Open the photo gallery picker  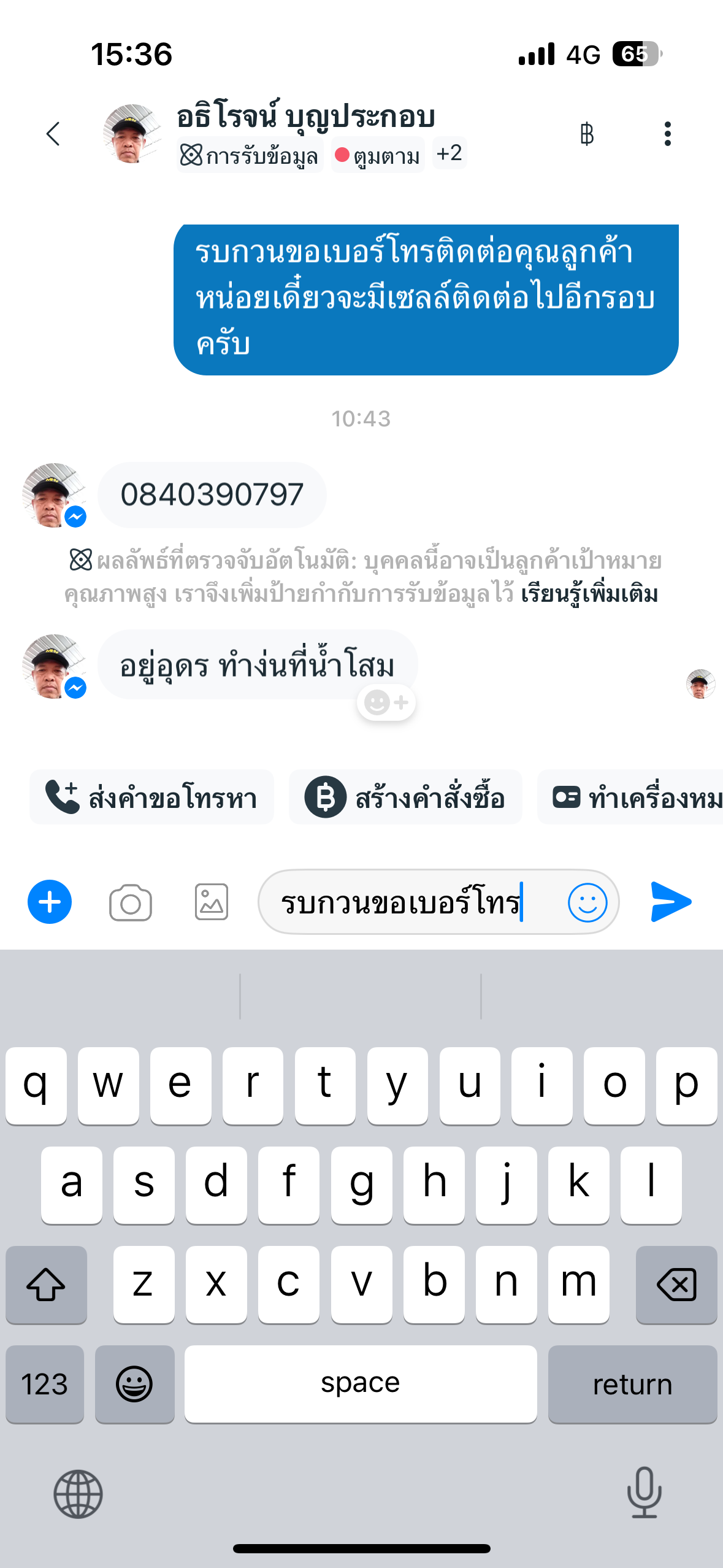click(x=212, y=902)
